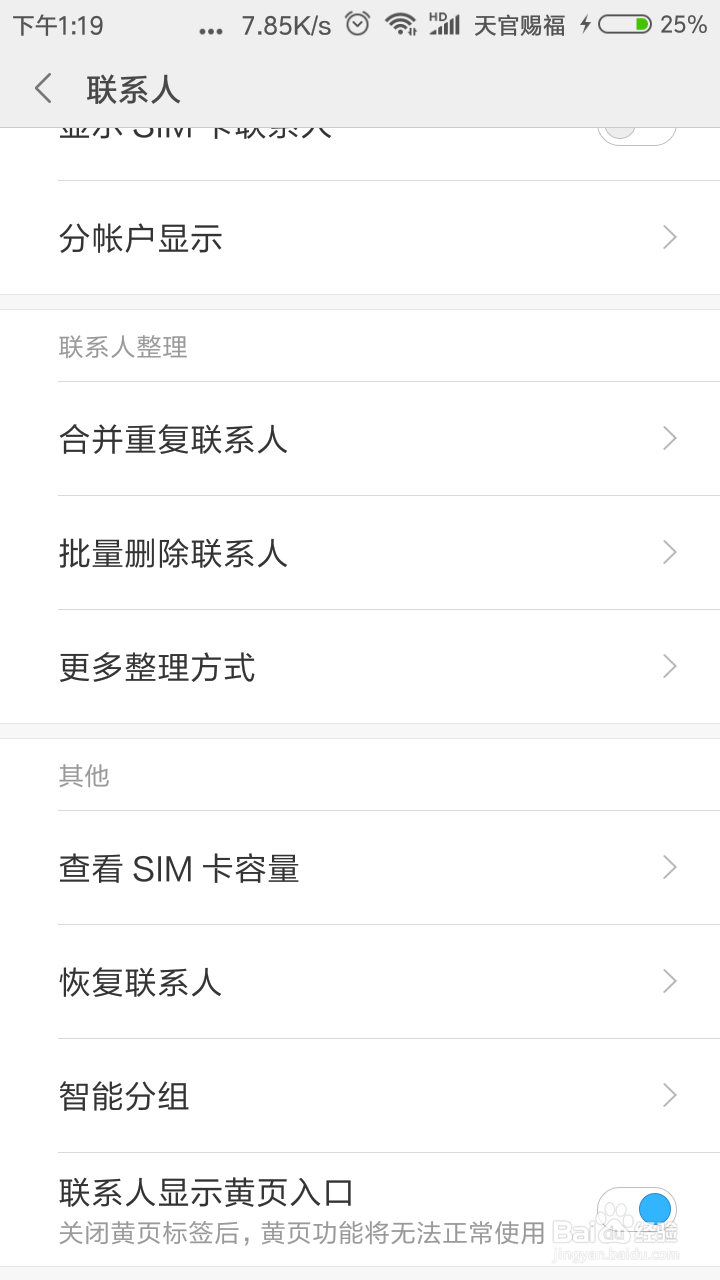The width and height of the screenshot is (720, 1280).
Task: Open 更多整理方式
Action: (x=360, y=667)
